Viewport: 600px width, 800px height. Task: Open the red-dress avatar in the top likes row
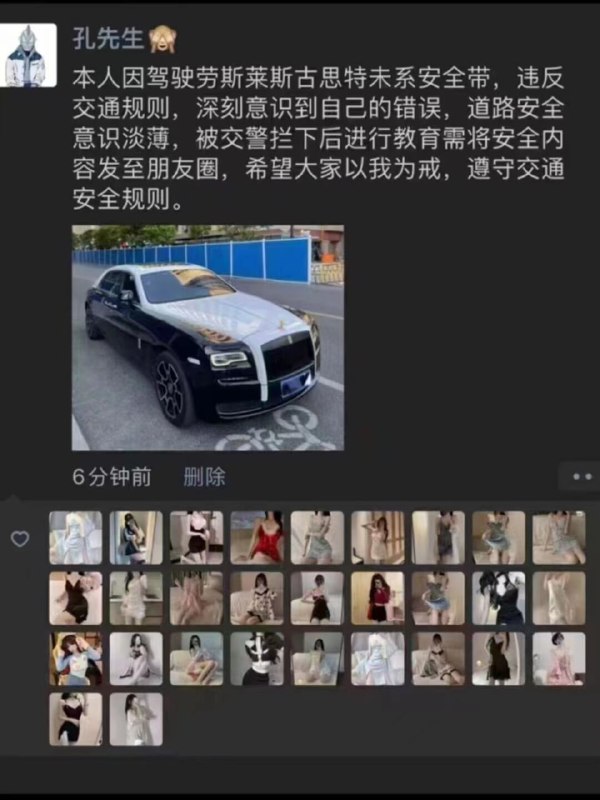click(257, 538)
